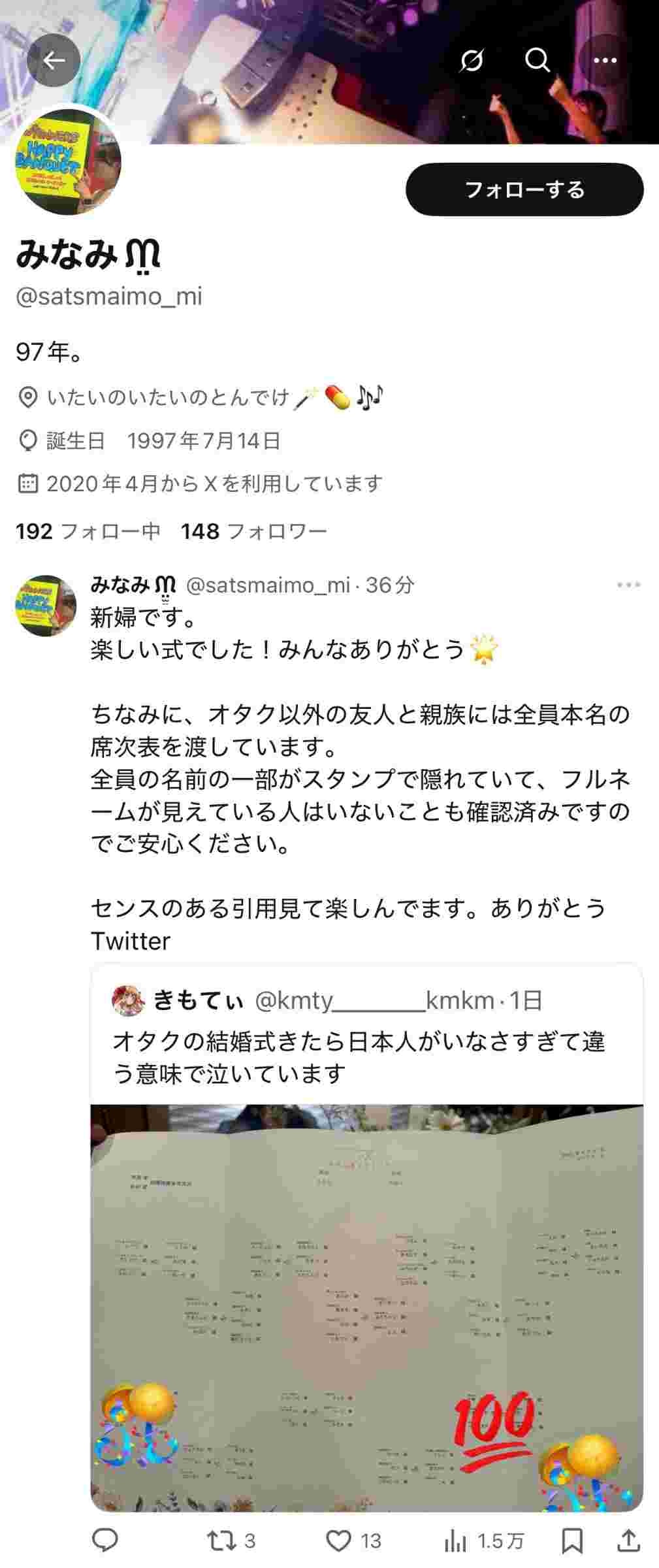The image size is (659, 1568).
Task: Open the Grok slash icon in header
Action: 471,61
